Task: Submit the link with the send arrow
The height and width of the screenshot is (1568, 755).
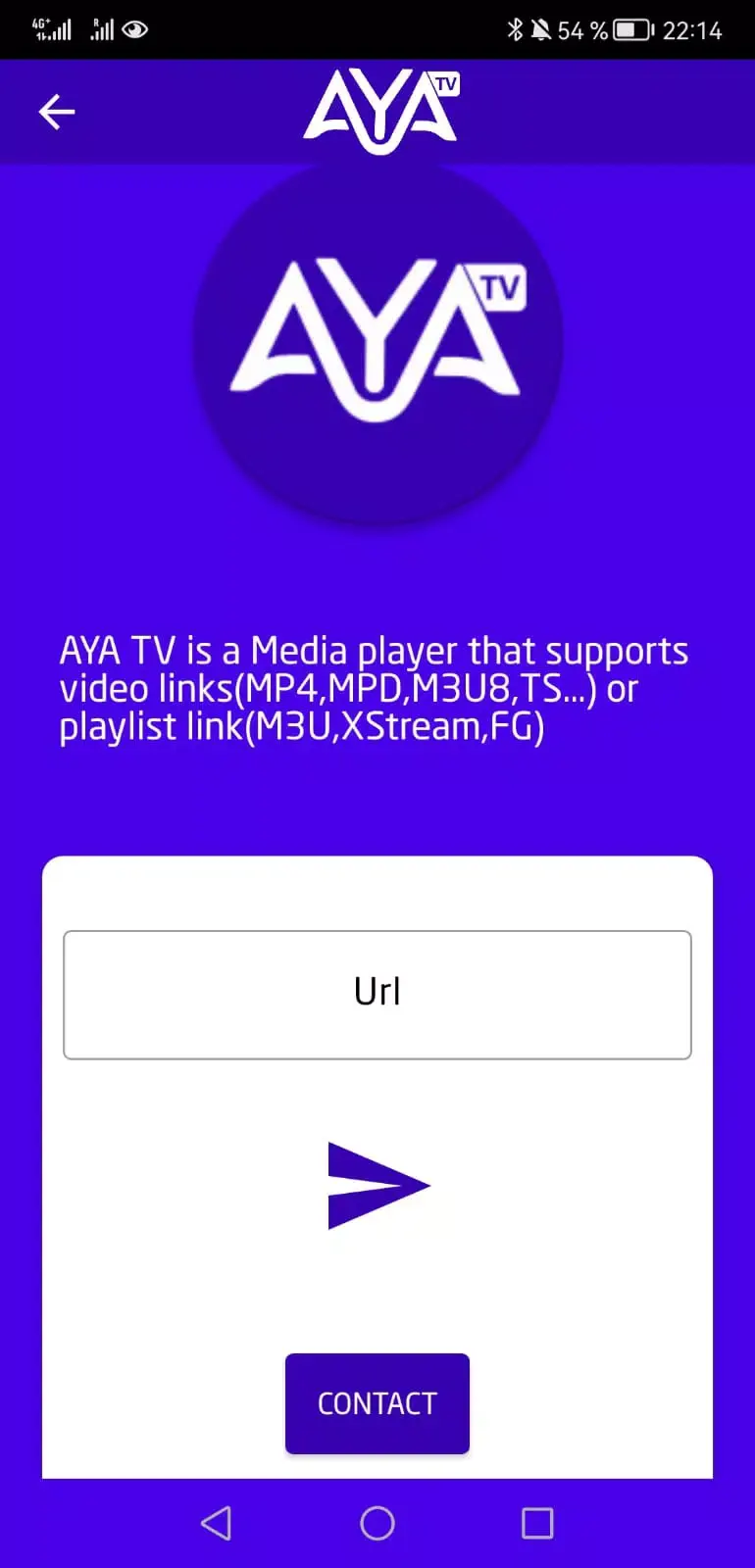Action: (x=377, y=1186)
